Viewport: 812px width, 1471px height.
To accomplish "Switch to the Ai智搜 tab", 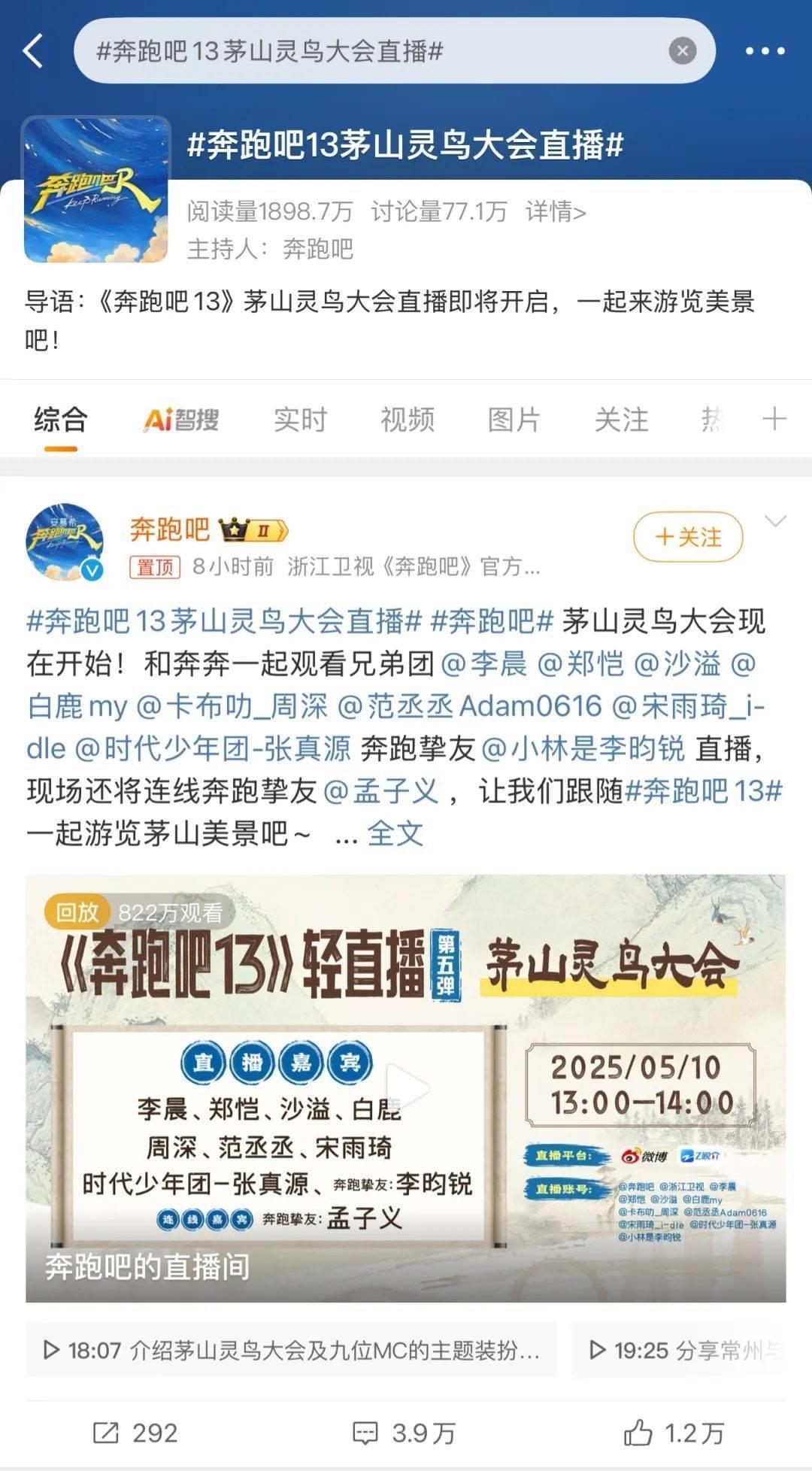I will click(x=181, y=420).
